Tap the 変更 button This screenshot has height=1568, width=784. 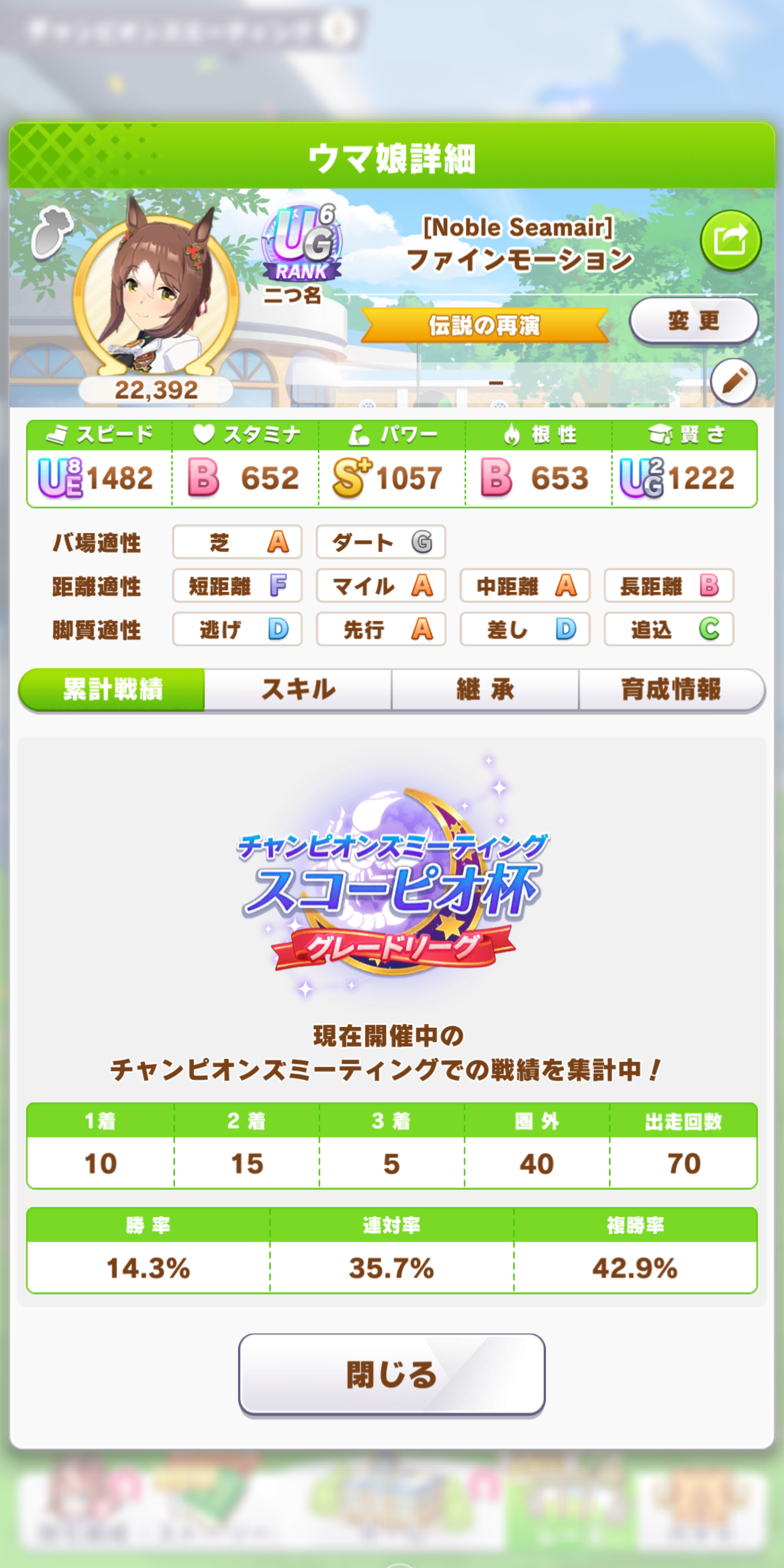pos(693,320)
